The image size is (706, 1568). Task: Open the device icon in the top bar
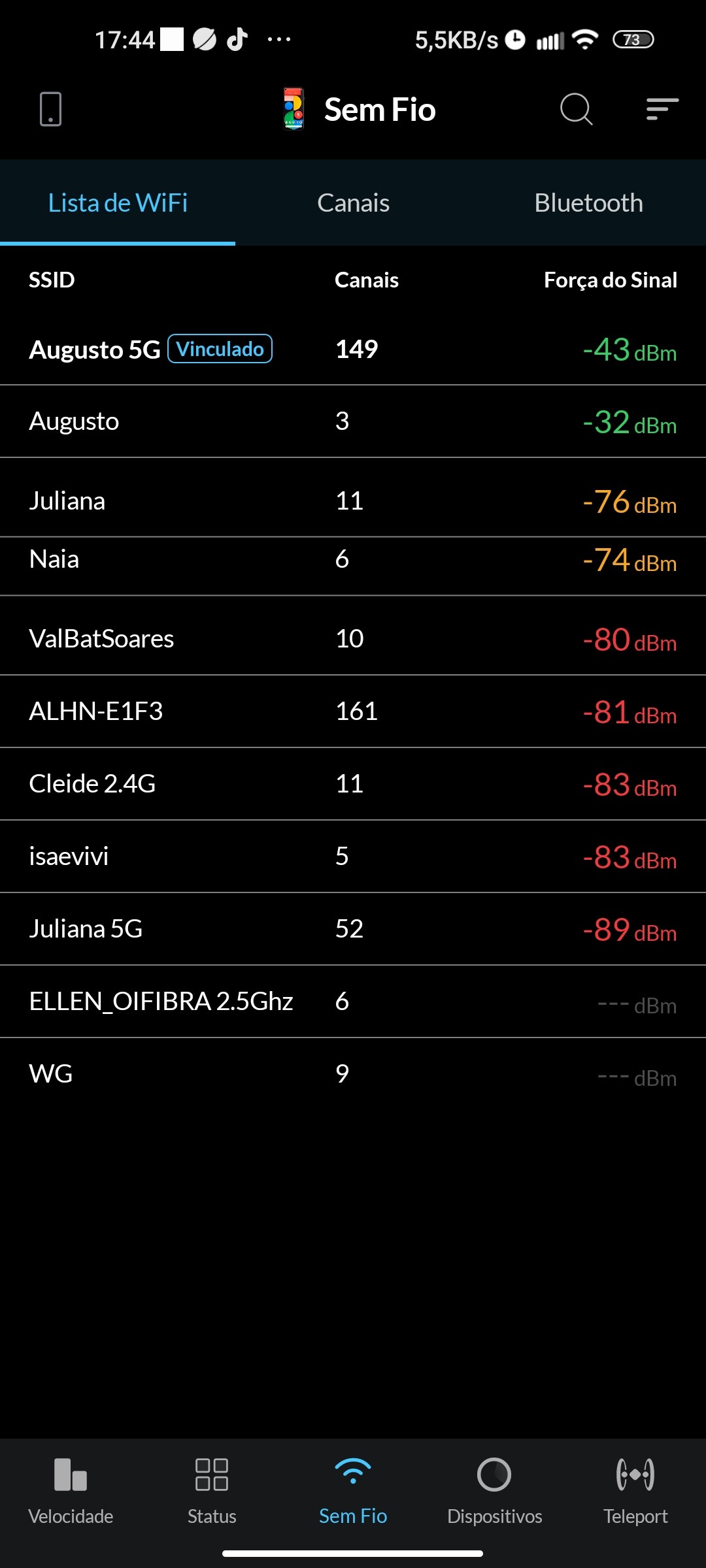tap(50, 109)
